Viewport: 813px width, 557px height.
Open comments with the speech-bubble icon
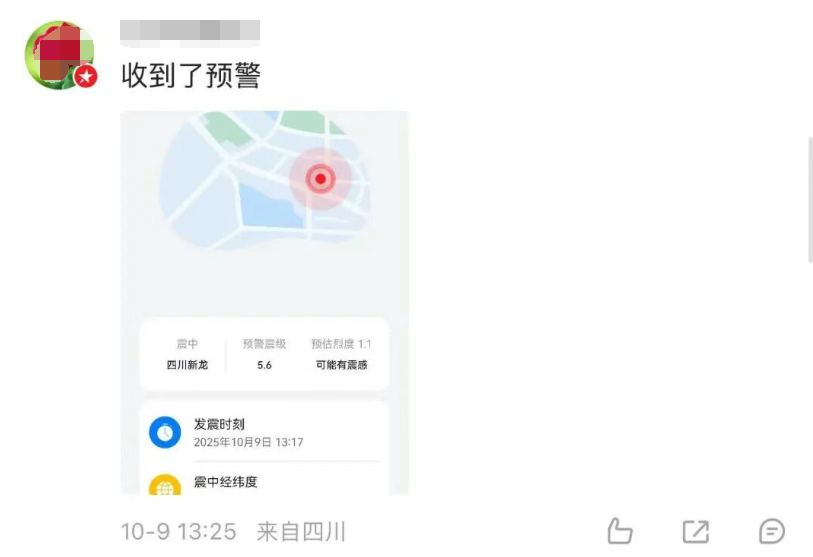click(x=771, y=531)
